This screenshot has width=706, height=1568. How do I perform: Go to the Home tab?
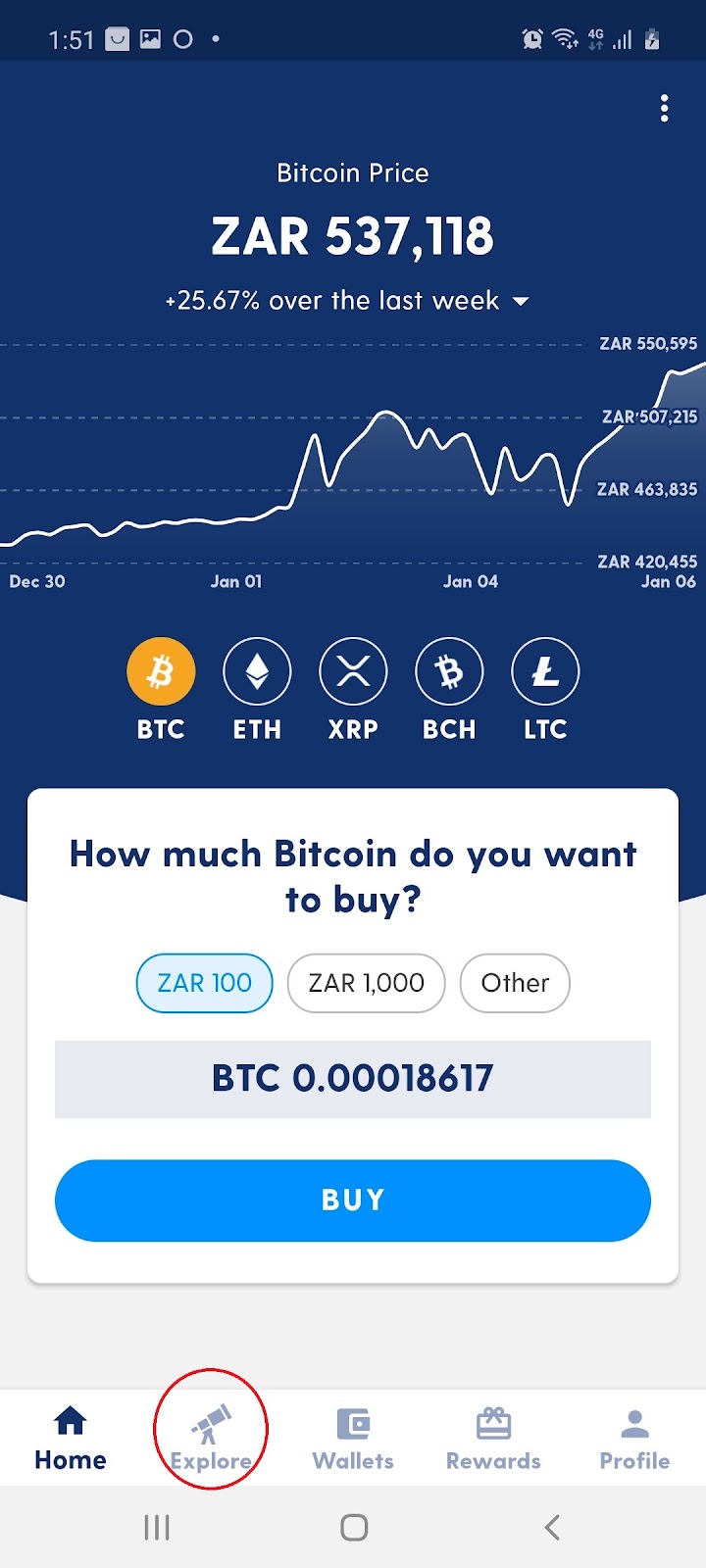click(x=71, y=1438)
